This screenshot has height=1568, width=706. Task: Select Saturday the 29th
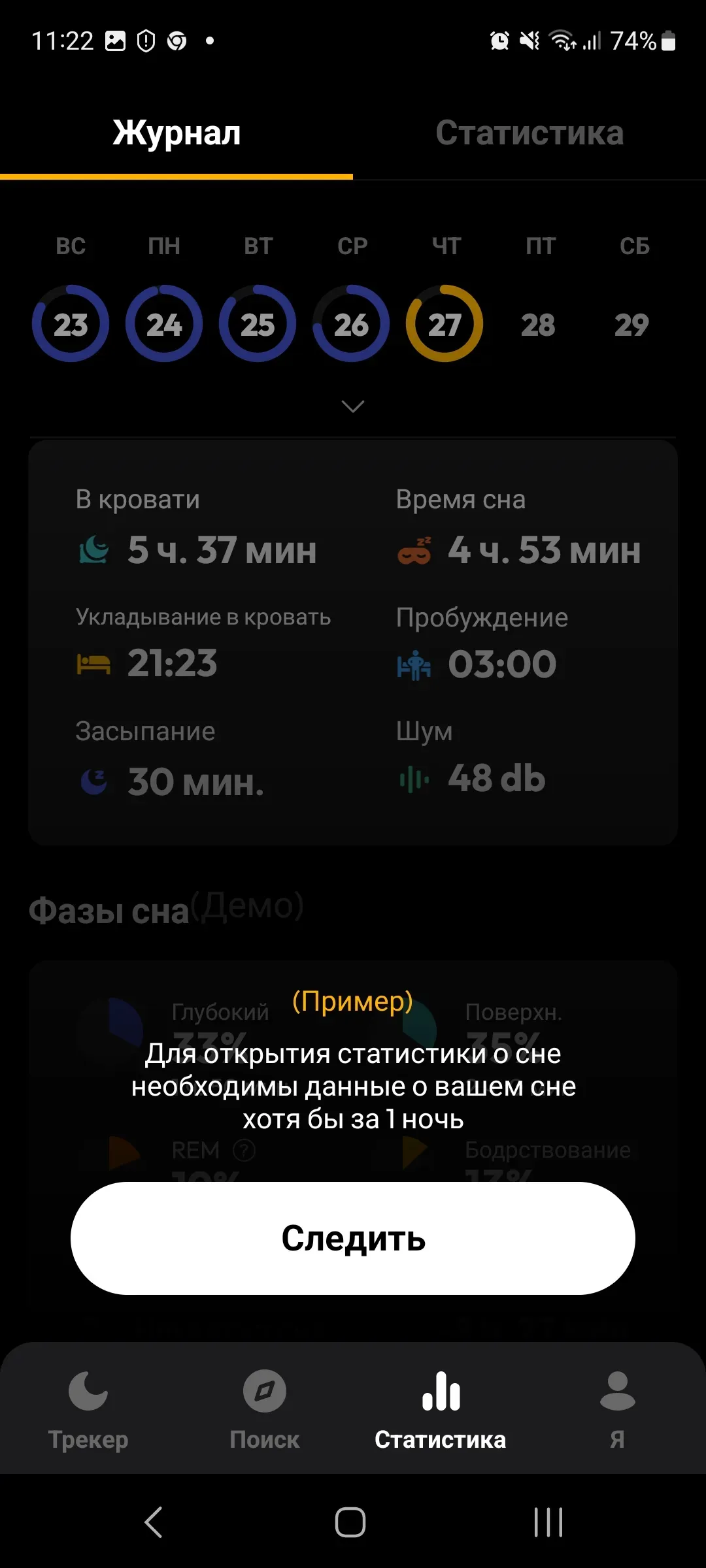pyautogui.click(x=631, y=325)
